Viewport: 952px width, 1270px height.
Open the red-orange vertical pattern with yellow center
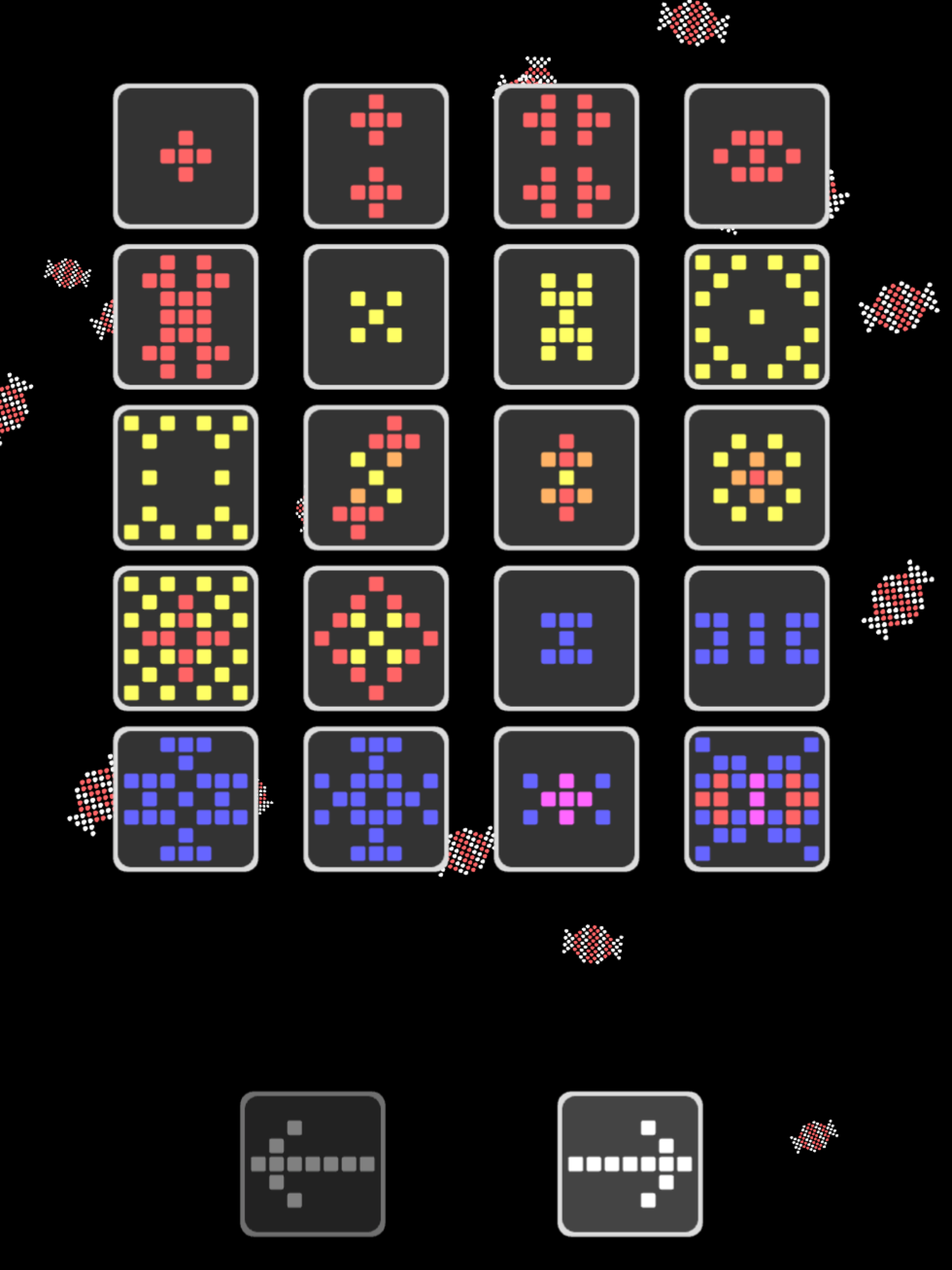(x=566, y=477)
